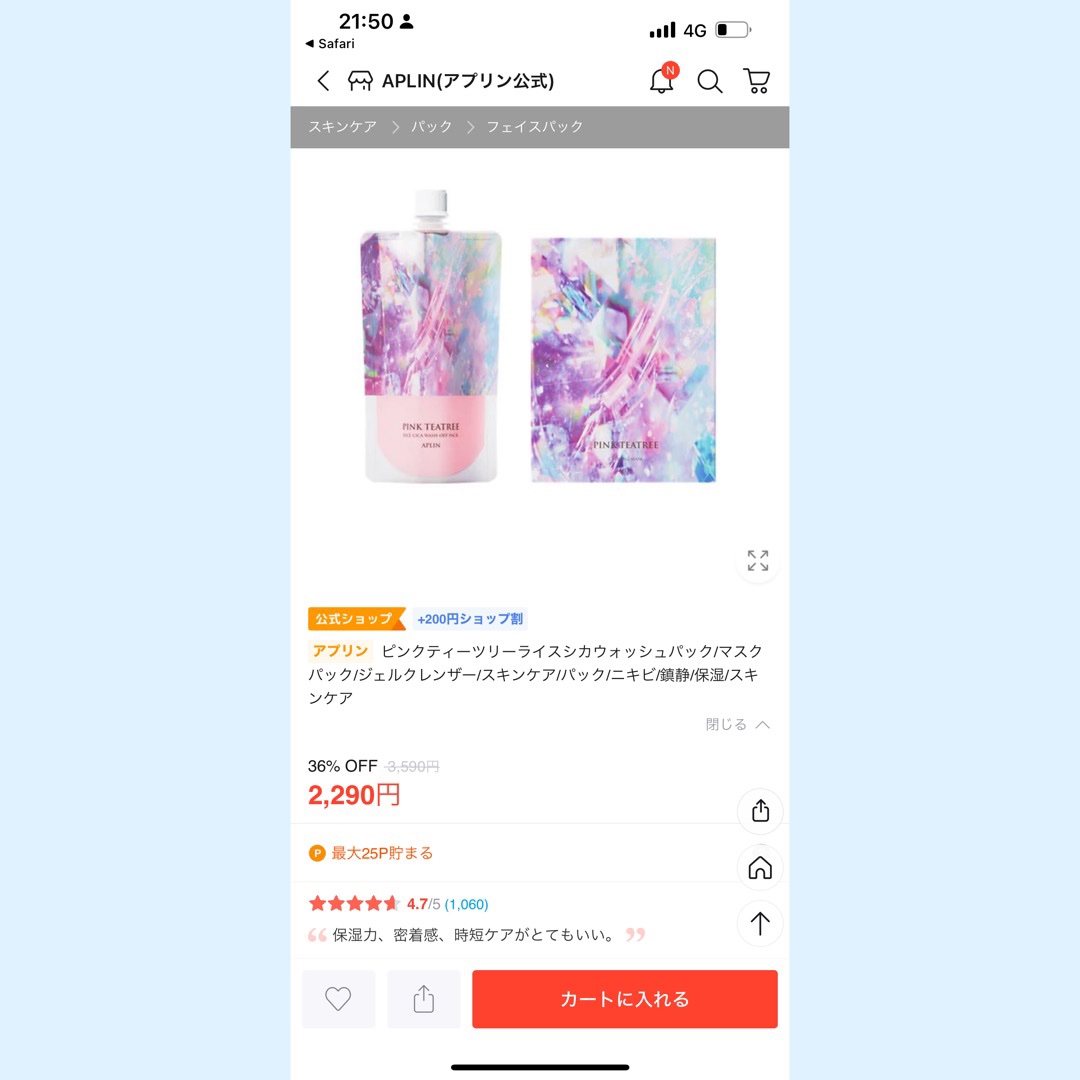Viewport: 1080px width, 1080px height.
Task: Jump back to the top of the page
Action: pos(760,924)
